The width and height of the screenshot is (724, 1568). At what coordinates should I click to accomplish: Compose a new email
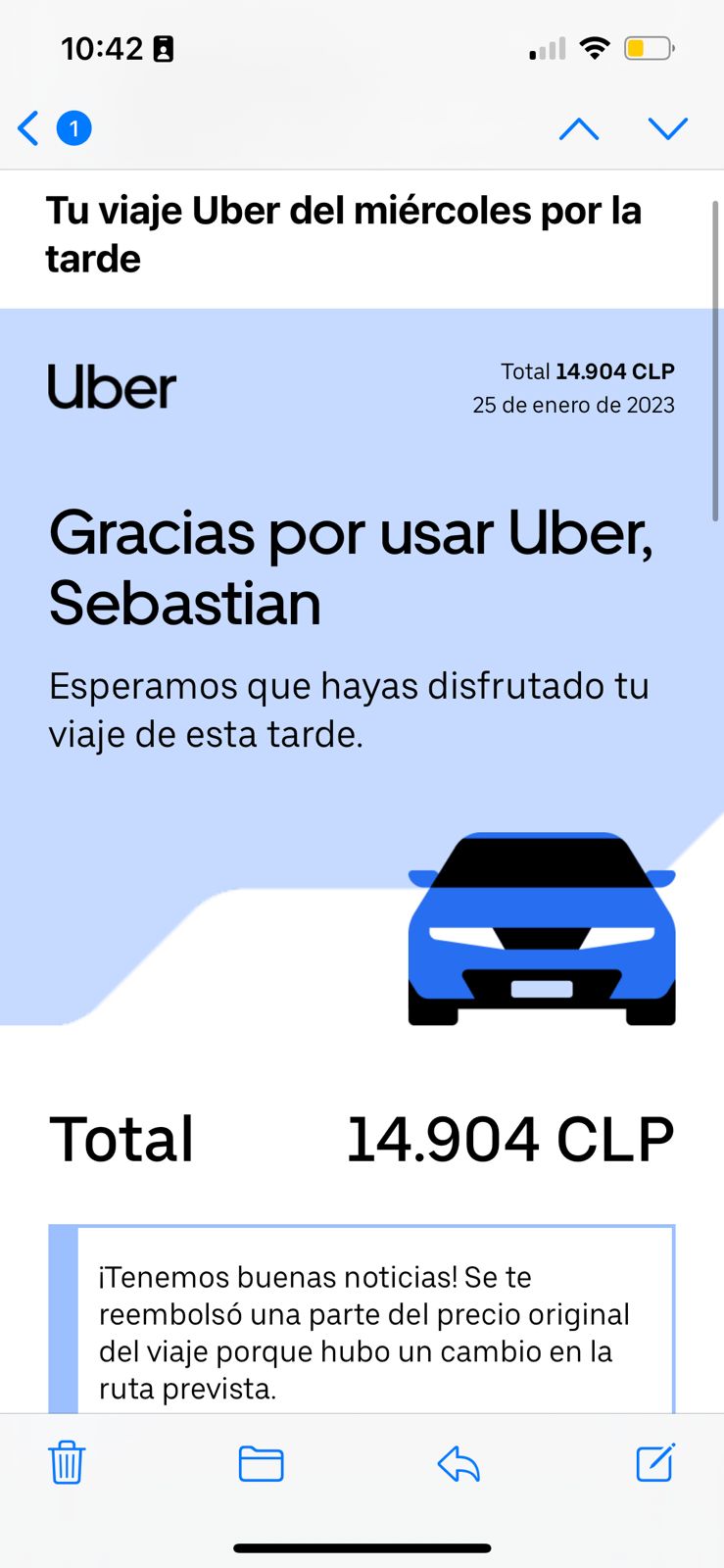(x=654, y=1463)
